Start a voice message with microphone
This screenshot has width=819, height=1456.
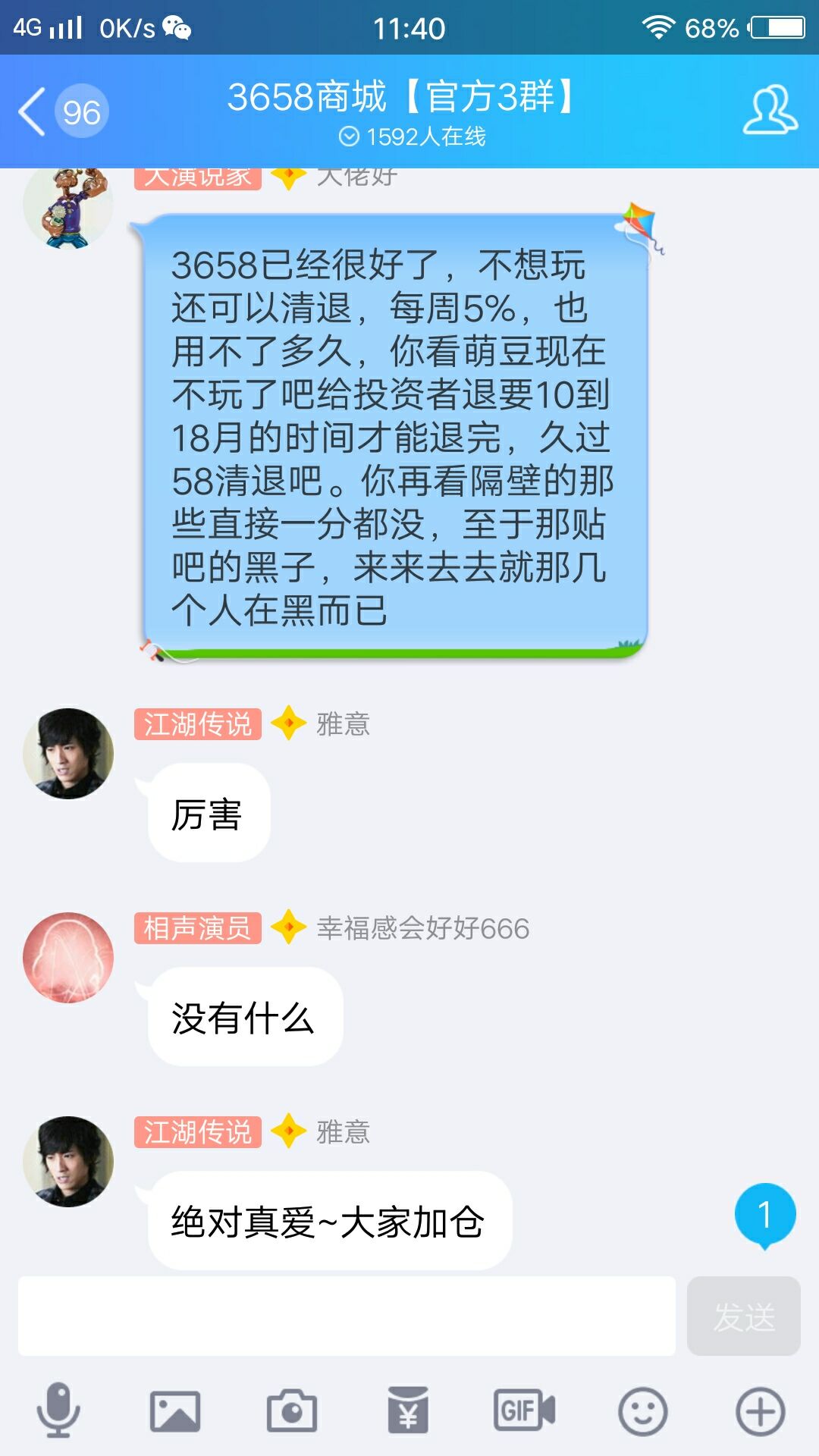(x=58, y=1410)
